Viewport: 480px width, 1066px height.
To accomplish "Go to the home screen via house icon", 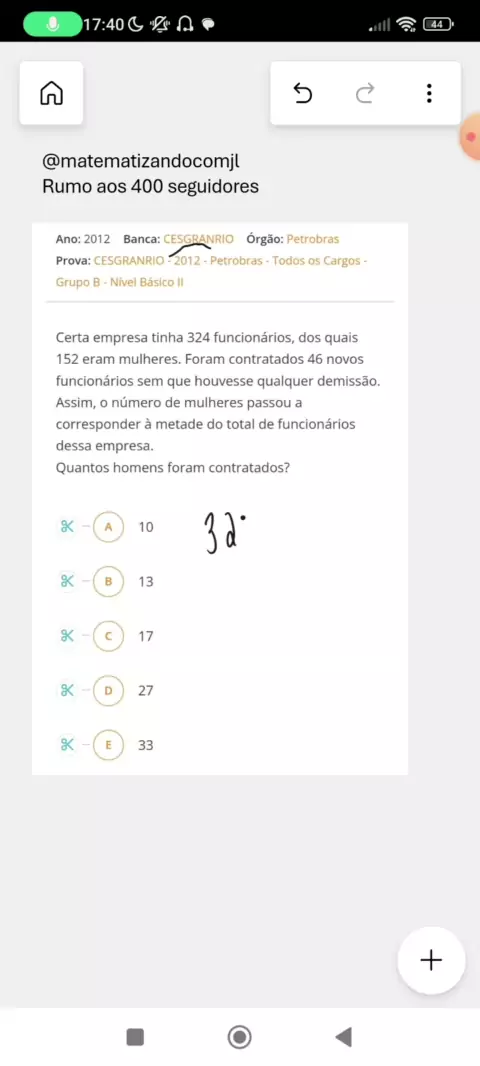I will click(51, 93).
